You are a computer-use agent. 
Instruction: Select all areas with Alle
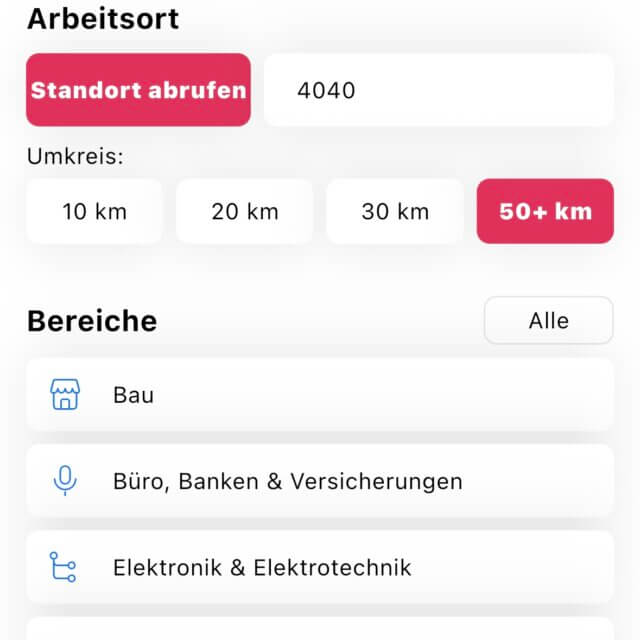click(x=548, y=320)
